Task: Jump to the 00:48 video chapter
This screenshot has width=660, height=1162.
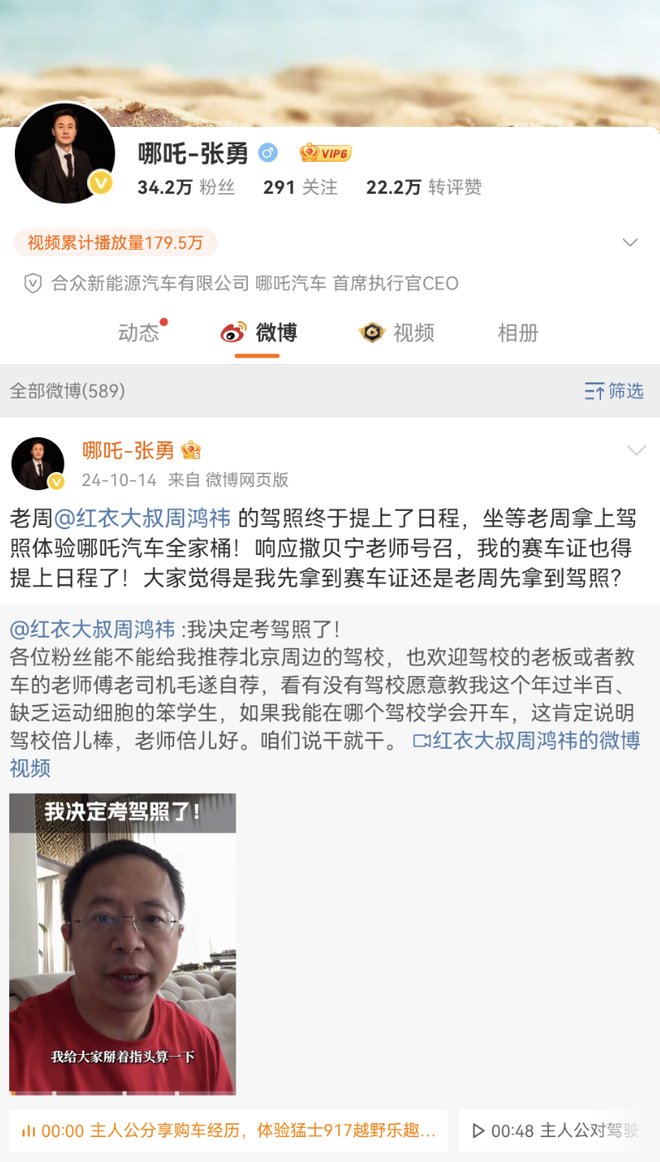Action: pyautogui.click(x=556, y=1131)
